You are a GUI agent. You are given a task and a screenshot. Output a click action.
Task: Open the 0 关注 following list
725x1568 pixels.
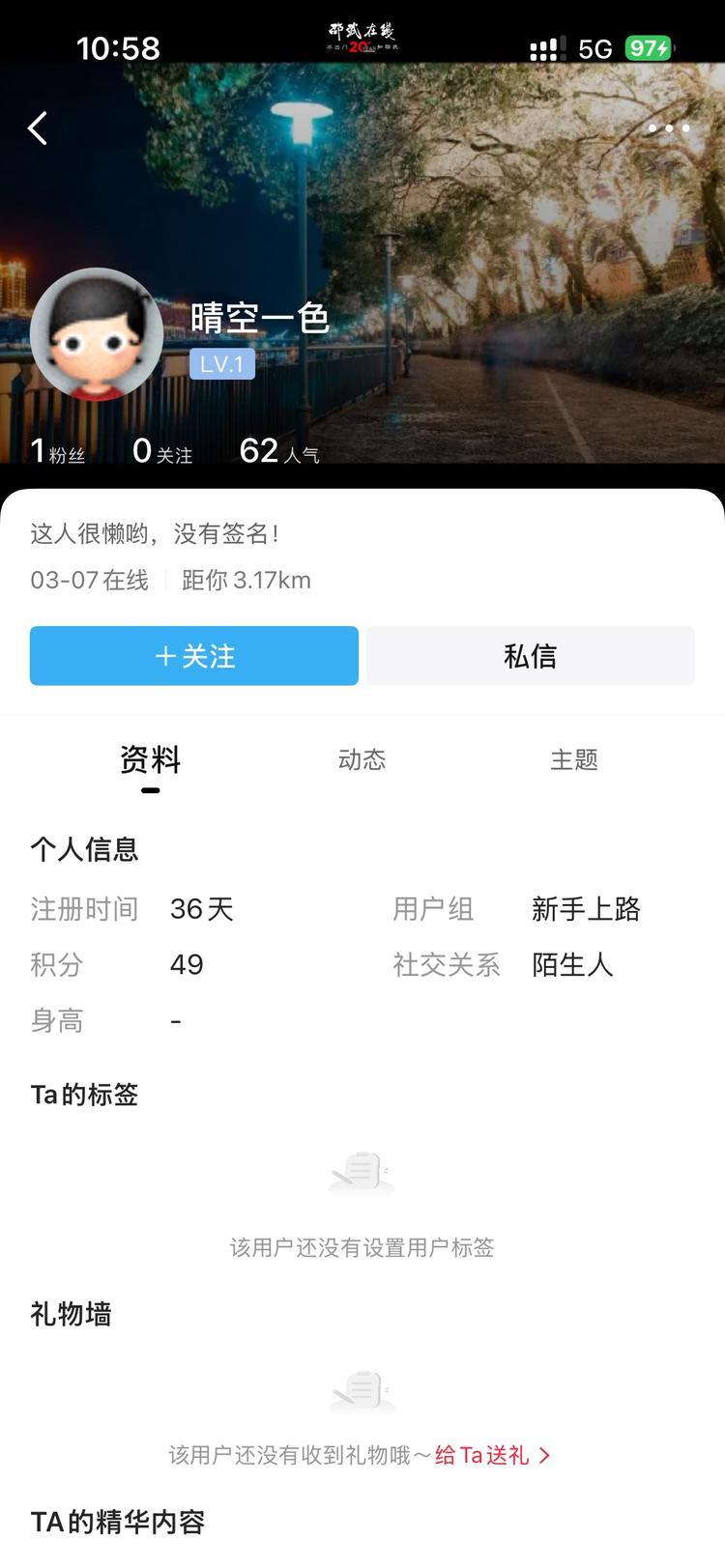(162, 451)
